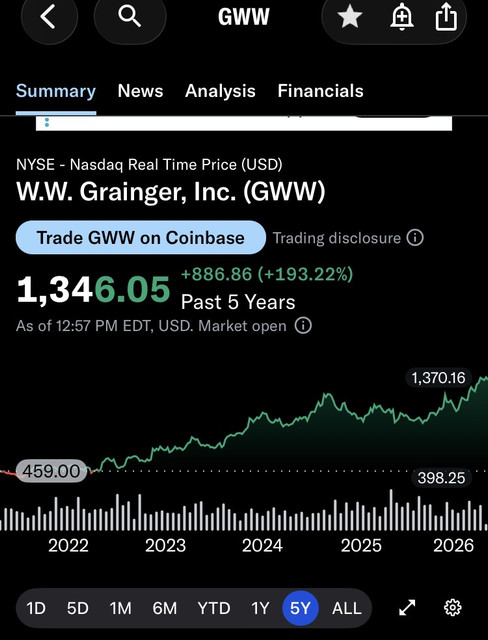Tap Trade GWW on Coinbase
The image size is (488, 640).
click(x=141, y=238)
